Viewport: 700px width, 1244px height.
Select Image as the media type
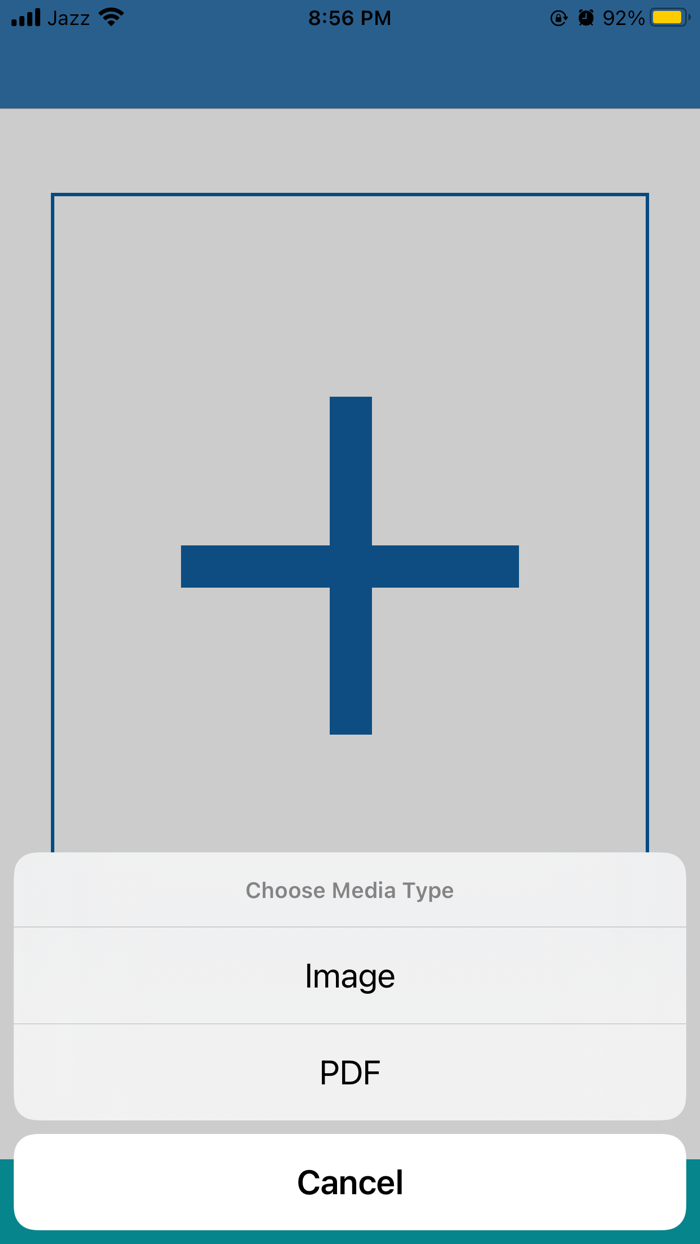350,976
